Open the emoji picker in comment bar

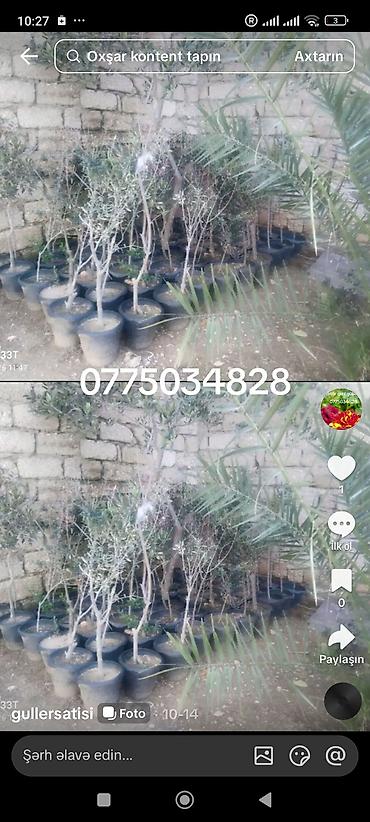tap(300, 755)
